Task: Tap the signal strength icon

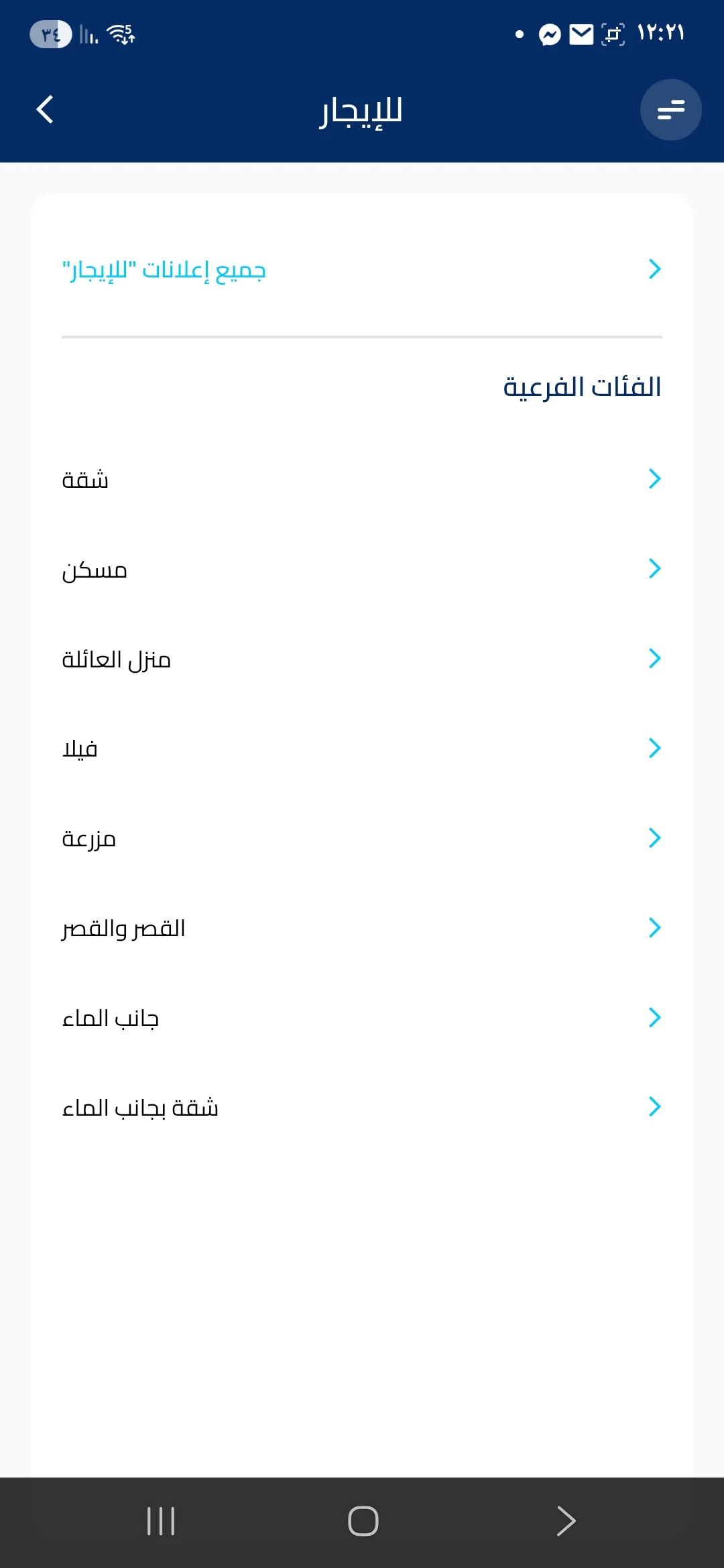Action: (x=88, y=36)
